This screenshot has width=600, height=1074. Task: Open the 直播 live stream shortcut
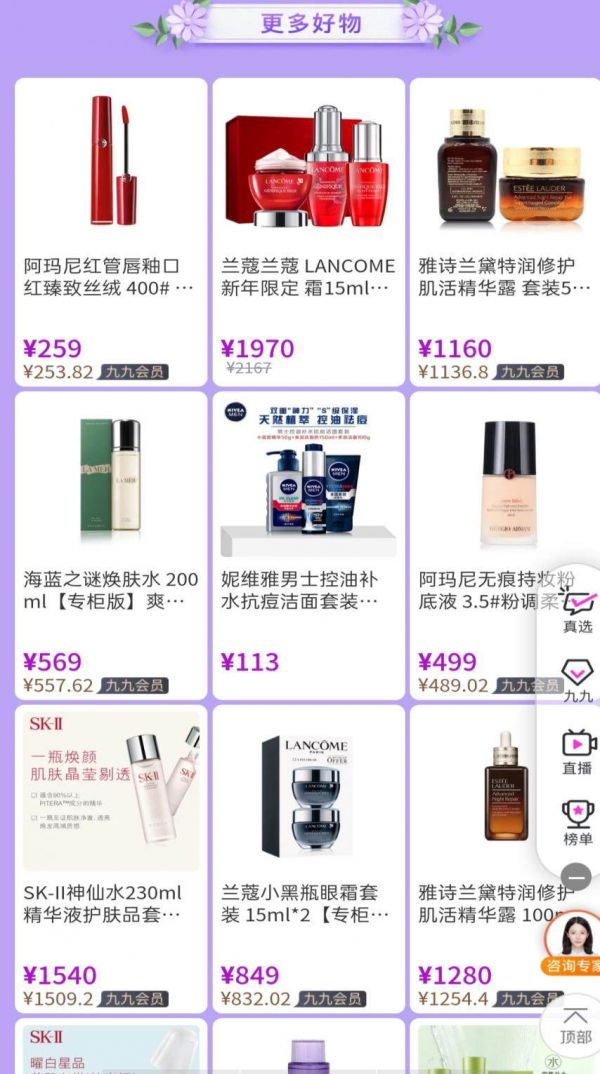coord(578,751)
